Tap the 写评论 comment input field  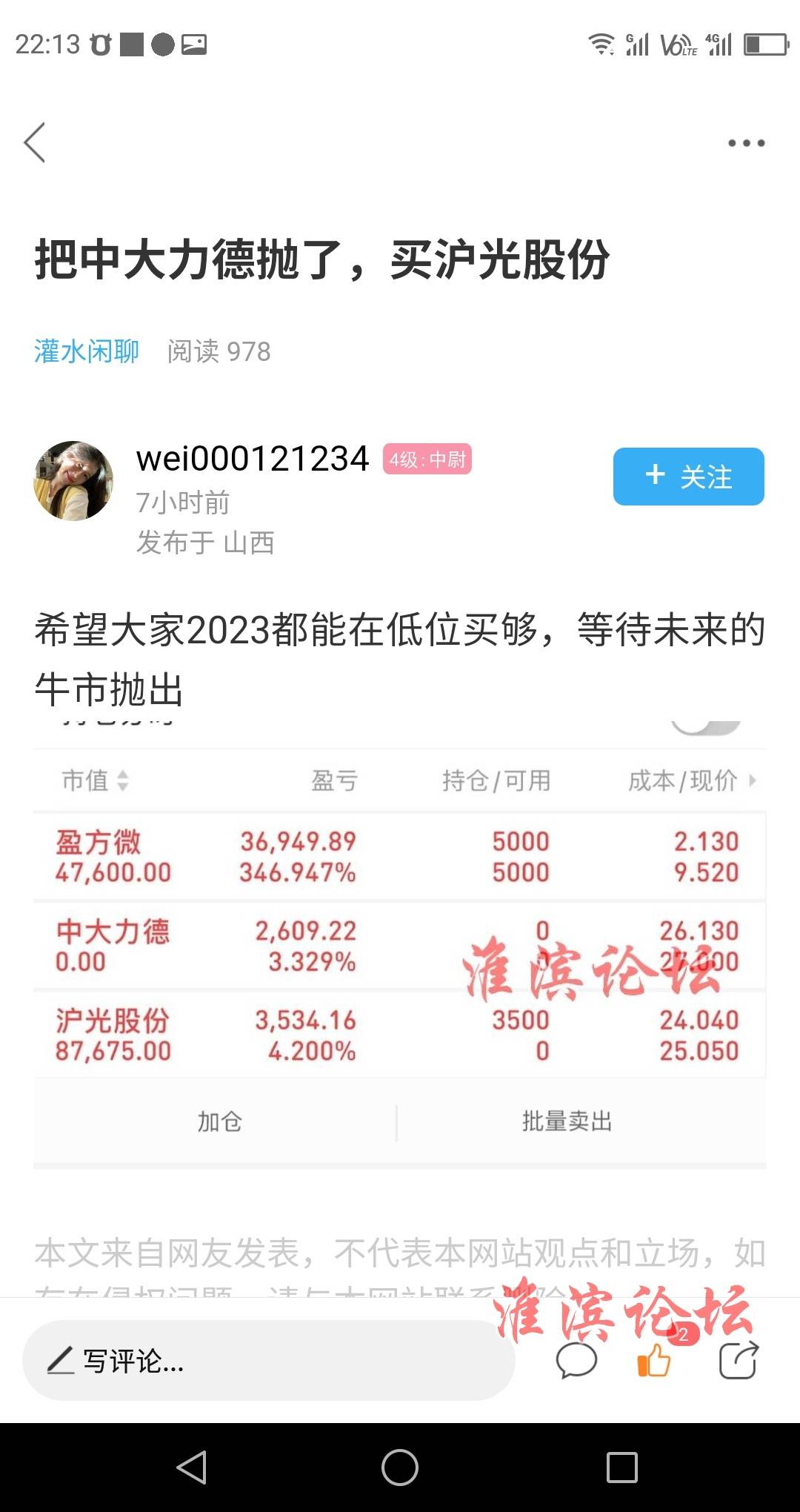268,1361
